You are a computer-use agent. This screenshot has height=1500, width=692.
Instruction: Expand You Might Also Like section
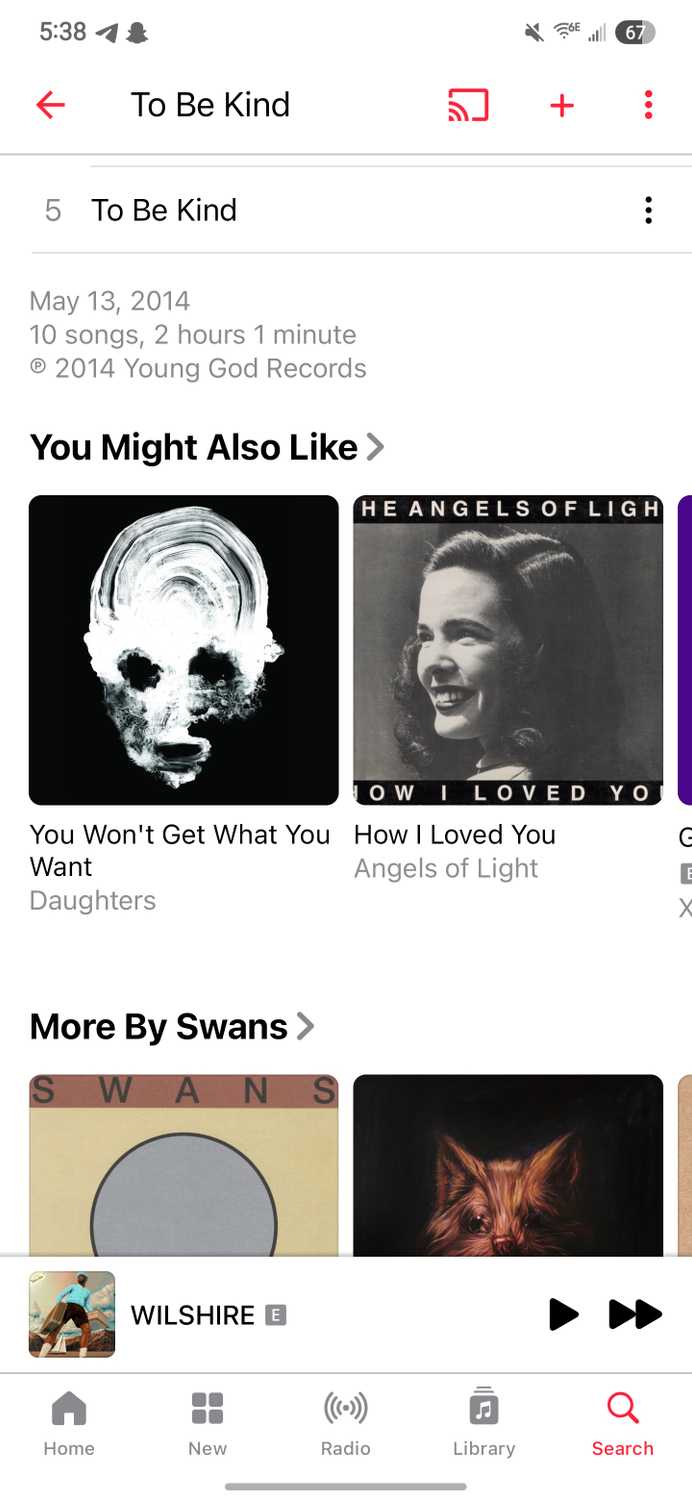tap(206, 447)
